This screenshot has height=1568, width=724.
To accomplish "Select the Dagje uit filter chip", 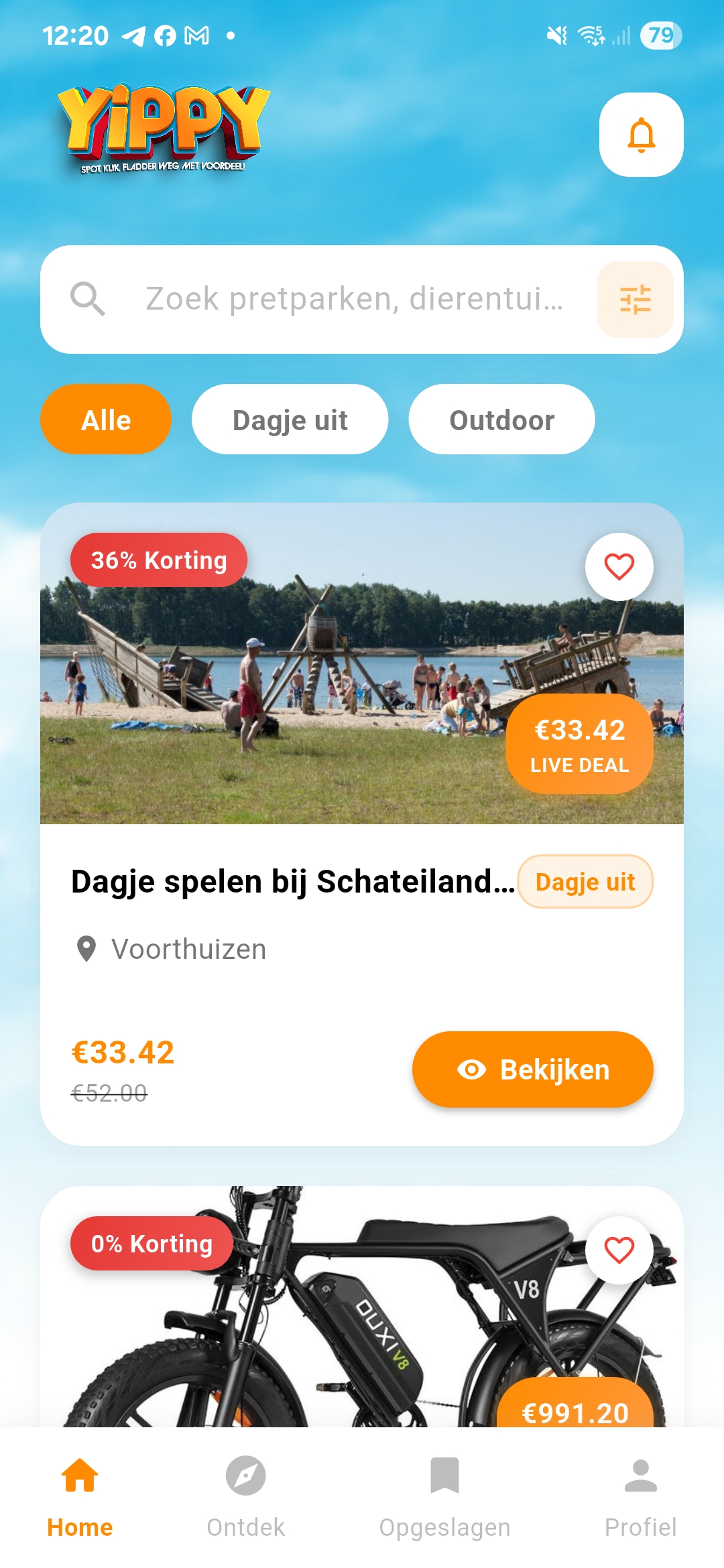I will (290, 419).
